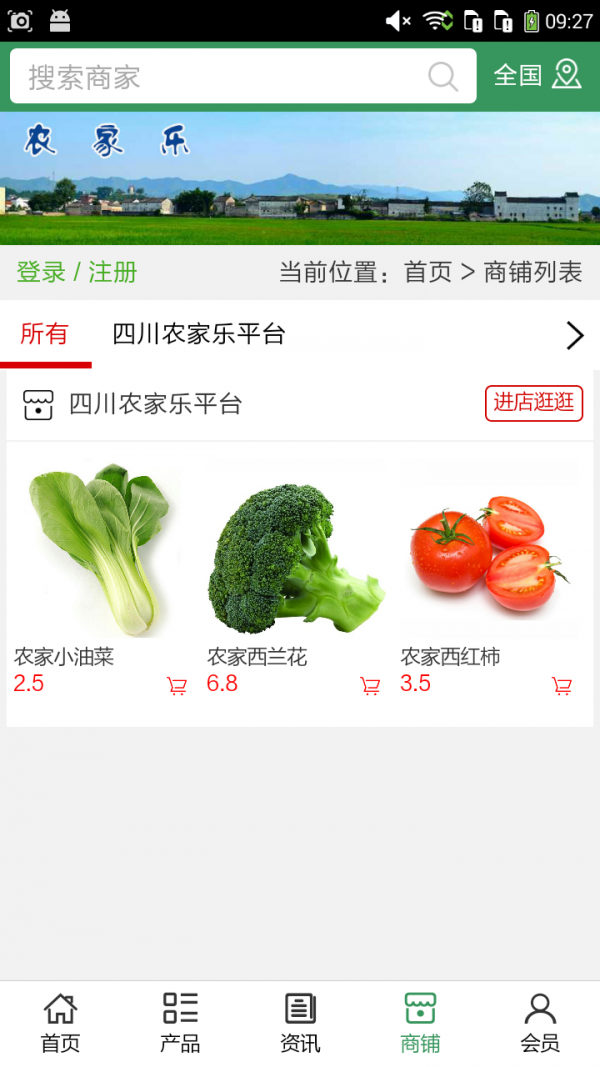
Task: Open the 会员 bottom tab
Action: point(540,1023)
